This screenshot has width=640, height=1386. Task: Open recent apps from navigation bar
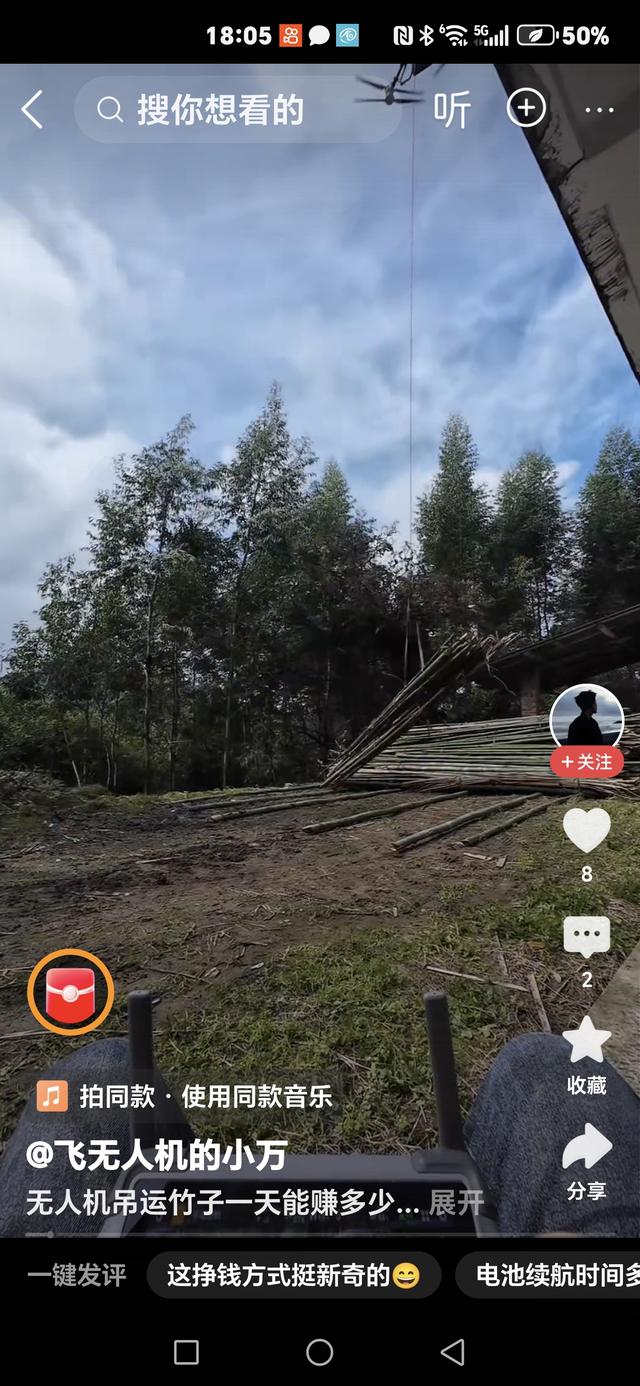[x=186, y=1352]
